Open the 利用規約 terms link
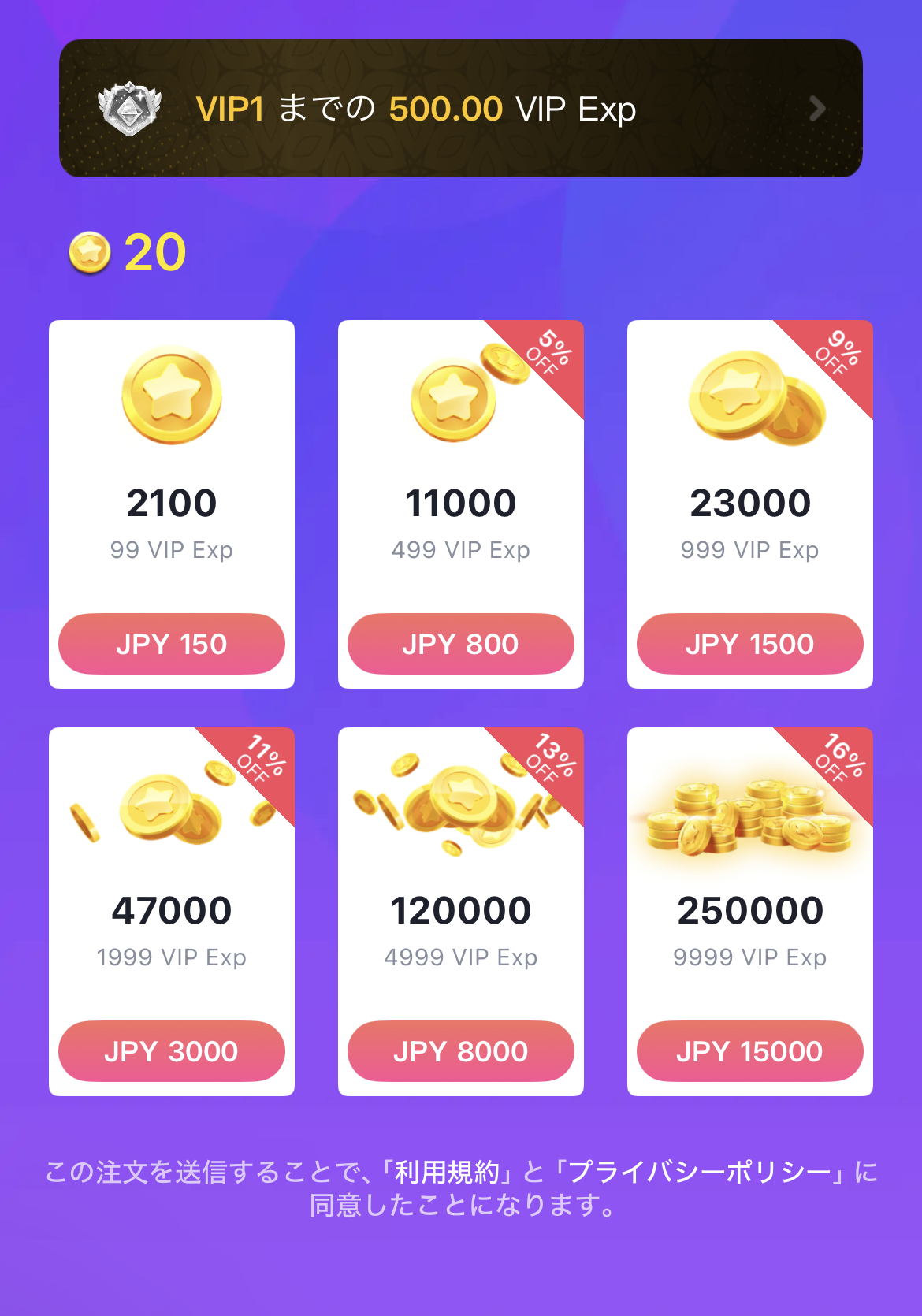The height and width of the screenshot is (1316, 922). coord(447,1173)
